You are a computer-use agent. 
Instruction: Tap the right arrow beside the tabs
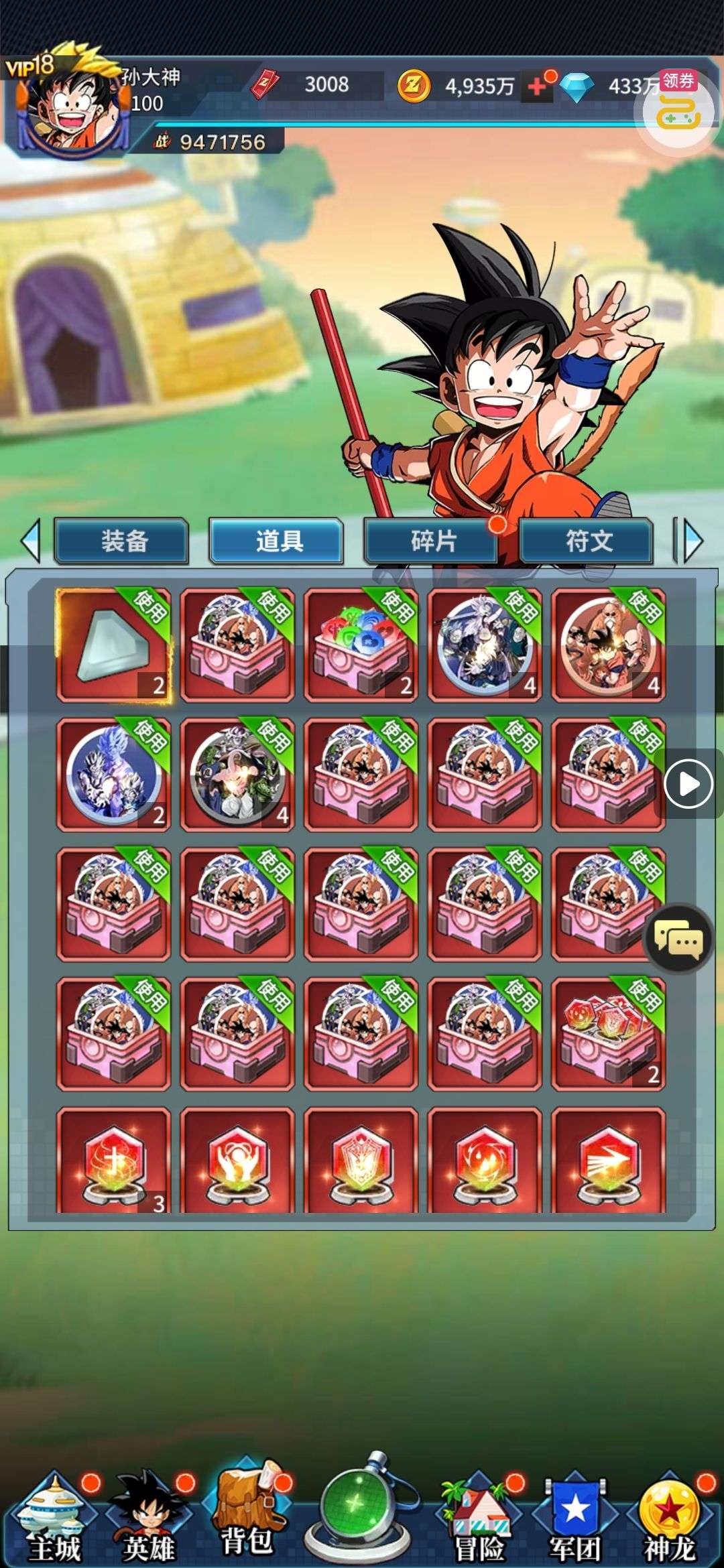click(690, 540)
